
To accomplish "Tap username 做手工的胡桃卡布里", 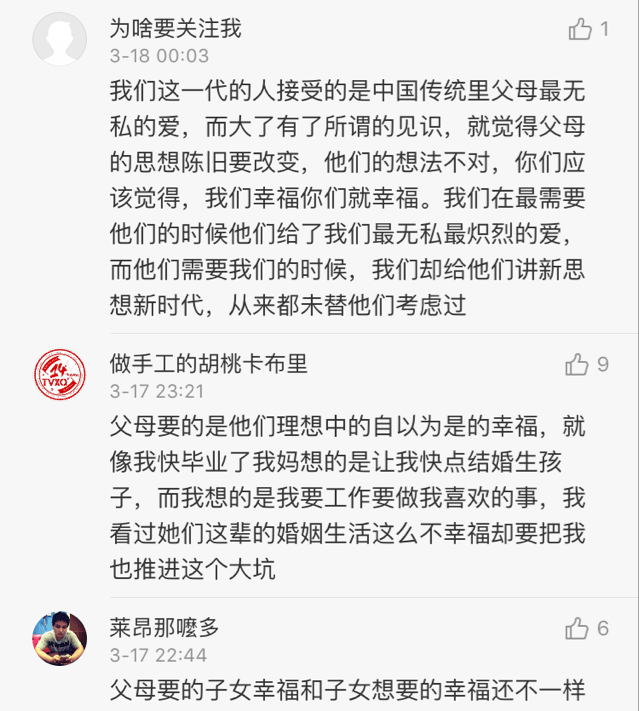I will pos(209,364).
